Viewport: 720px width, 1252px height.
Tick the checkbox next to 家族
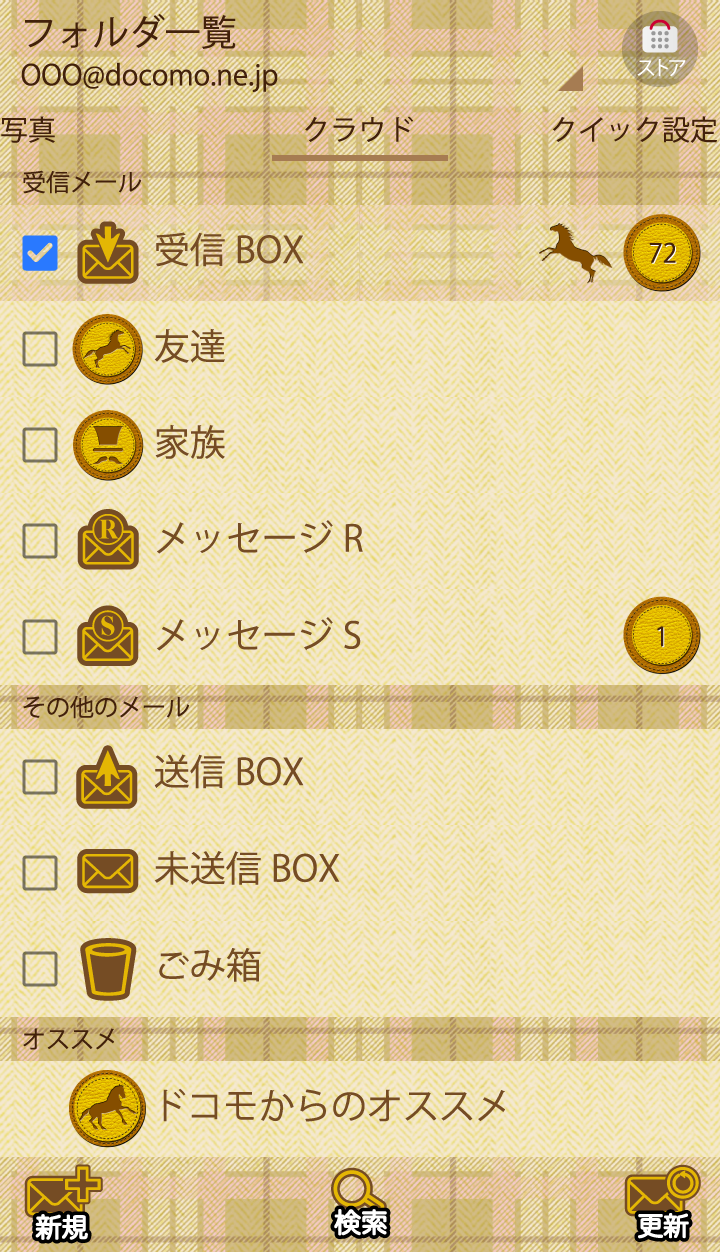(40, 445)
